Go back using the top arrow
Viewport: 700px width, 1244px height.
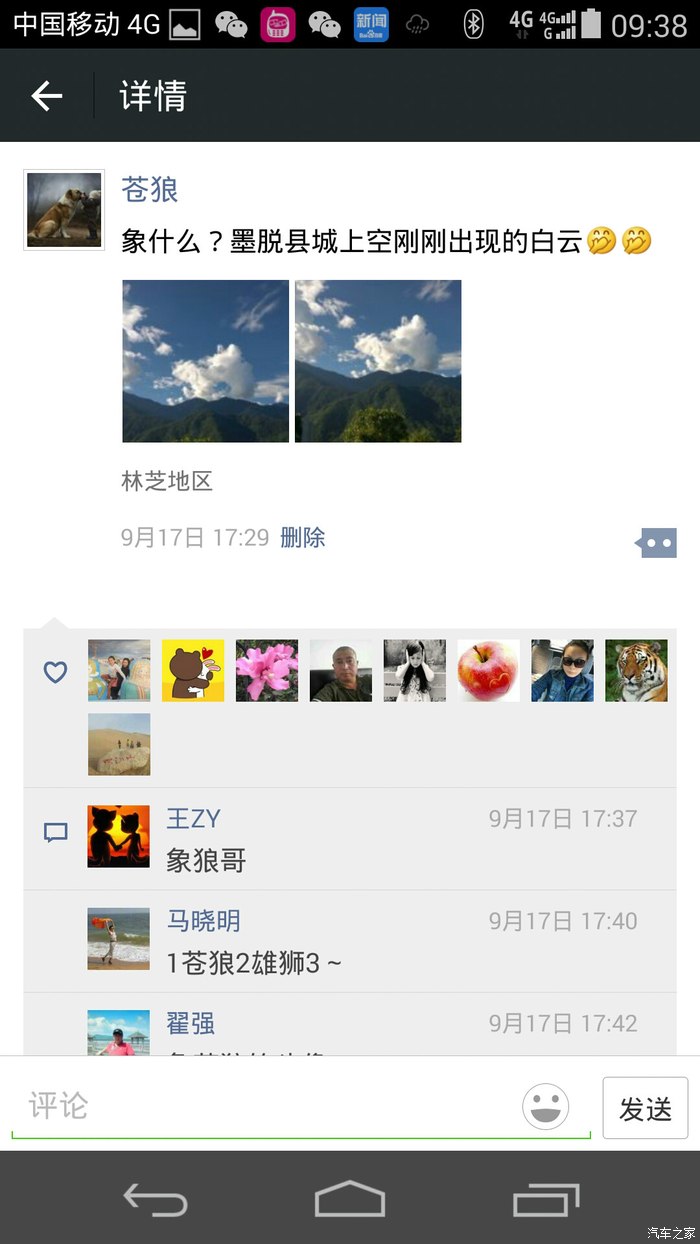coord(47,96)
